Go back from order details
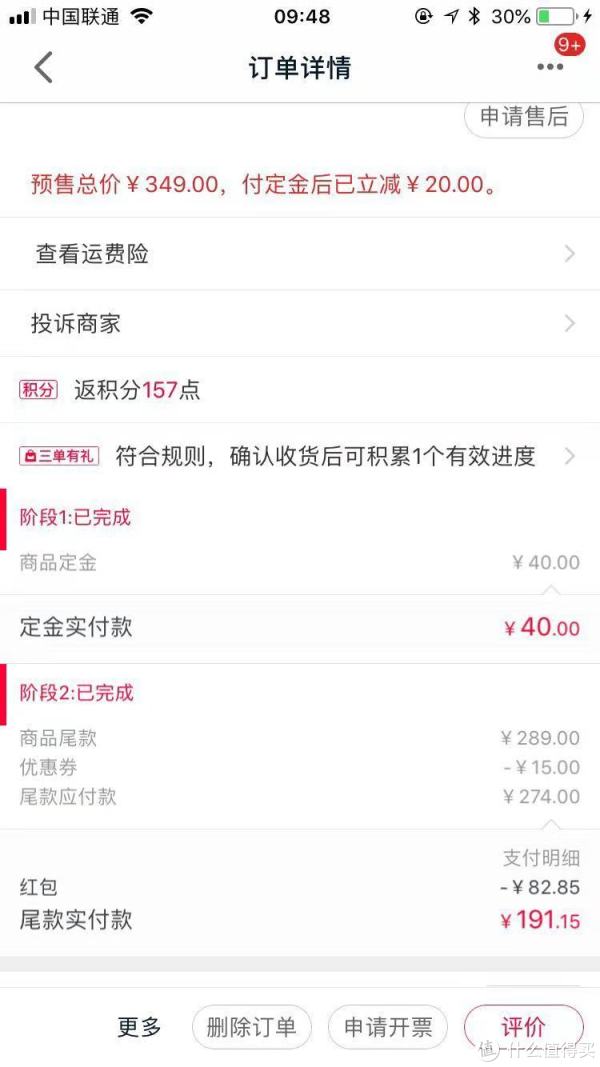This screenshot has width=600, height=1067. (43, 67)
